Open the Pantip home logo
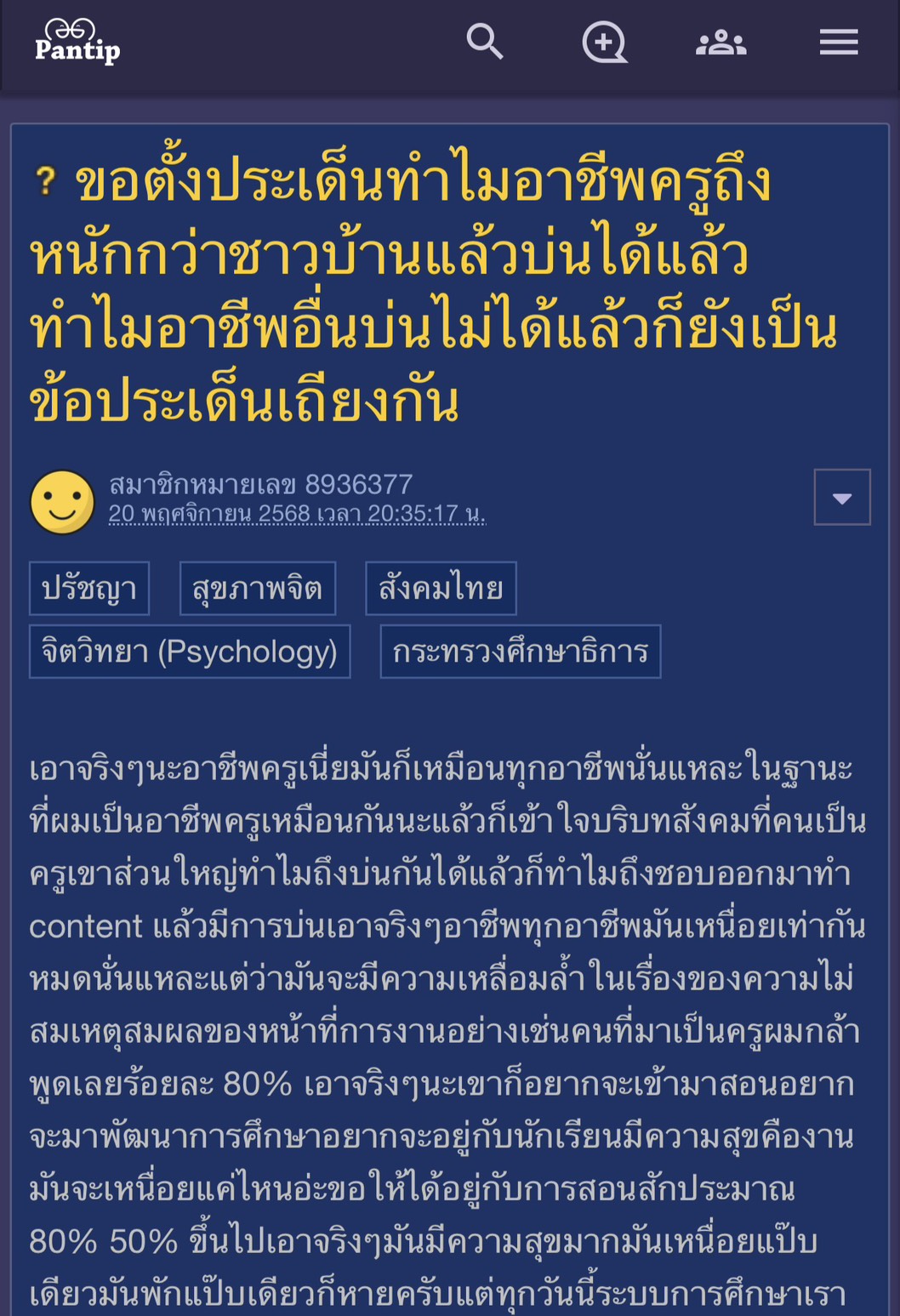Screen dimensions: 900x1316 tap(77, 42)
